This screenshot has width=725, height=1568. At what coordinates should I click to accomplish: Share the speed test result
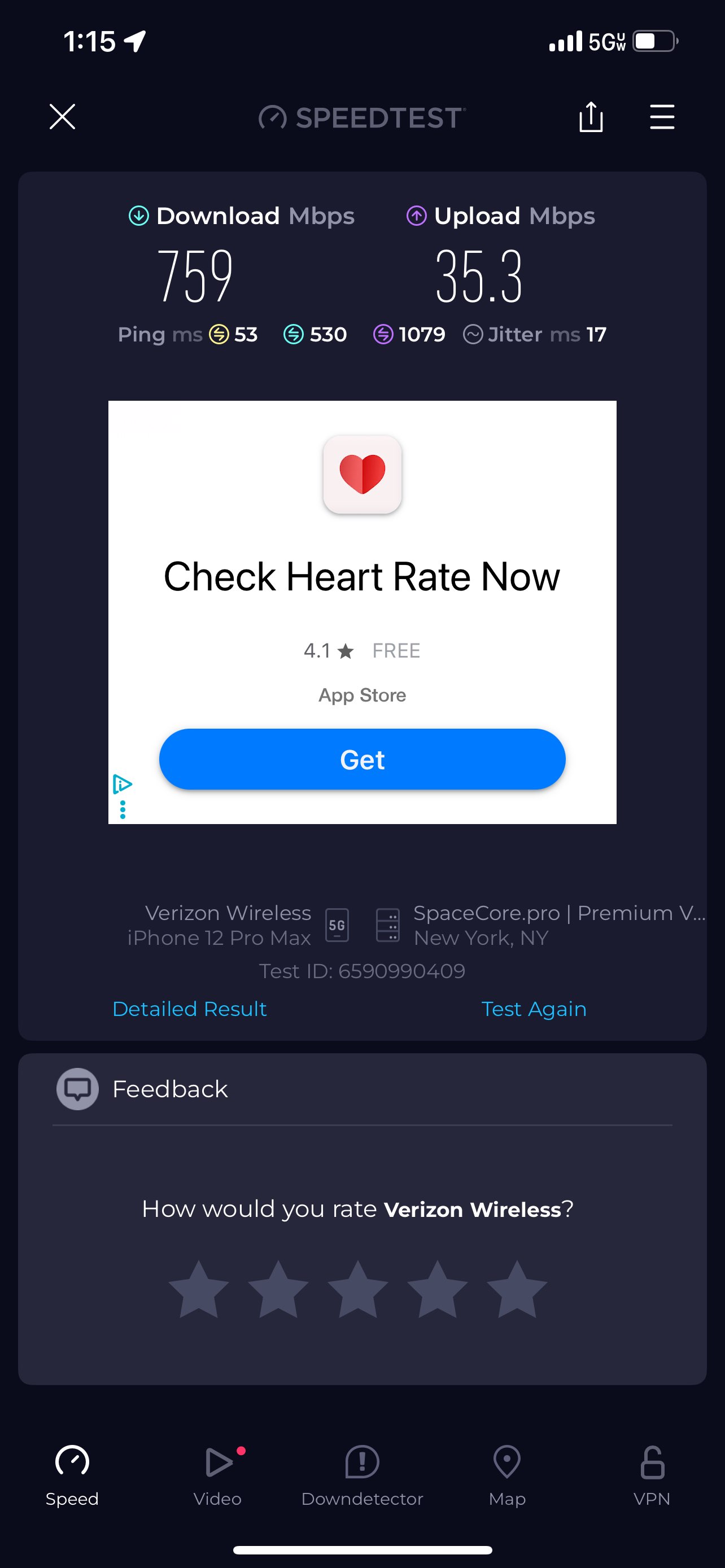tap(591, 116)
